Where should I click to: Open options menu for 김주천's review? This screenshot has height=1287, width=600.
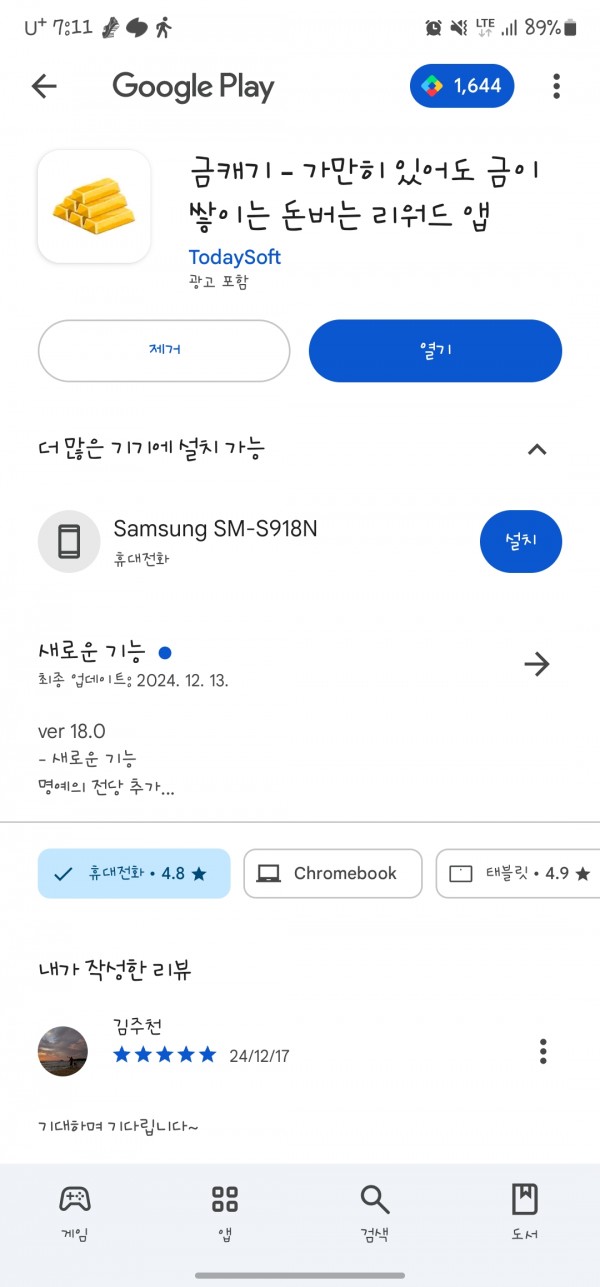pyautogui.click(x=543, y=1051)
